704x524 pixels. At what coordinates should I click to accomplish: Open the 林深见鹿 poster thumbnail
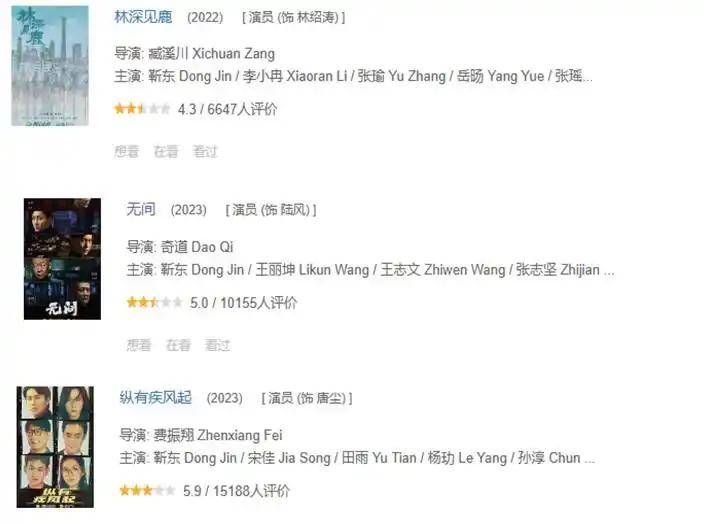point(49,65)
